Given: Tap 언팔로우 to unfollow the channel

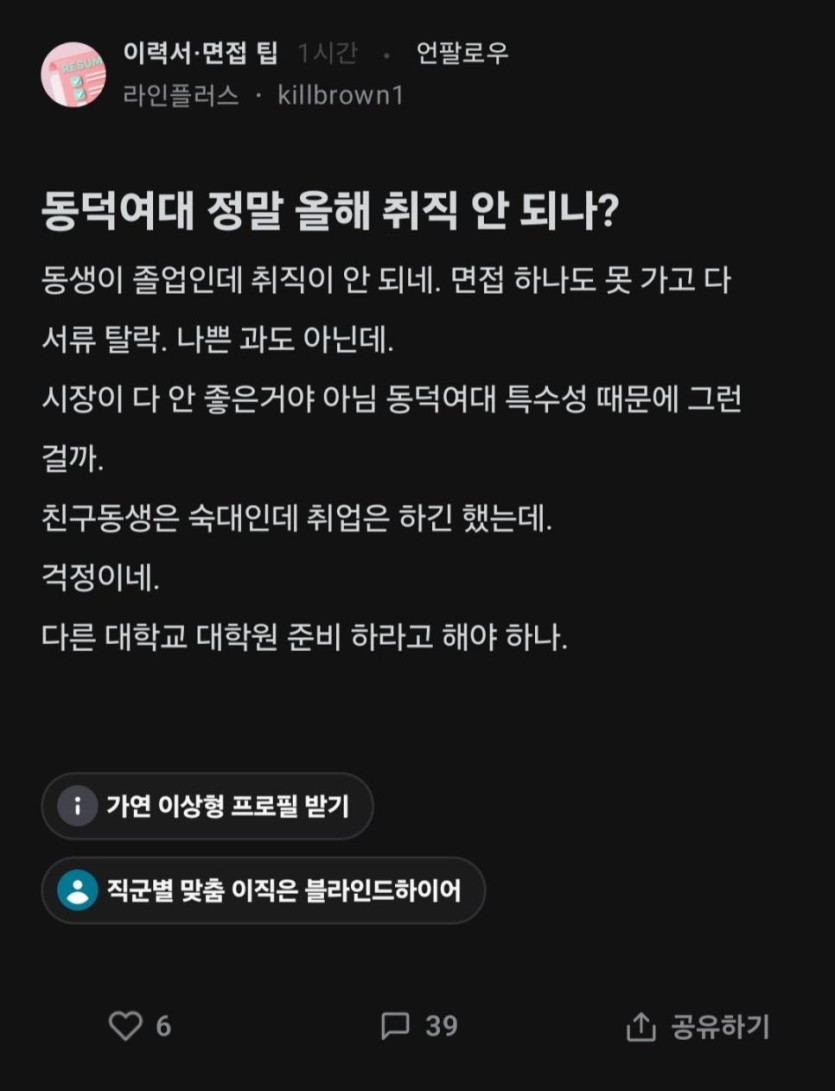Looking at the screenshot, I should (462, 53).
